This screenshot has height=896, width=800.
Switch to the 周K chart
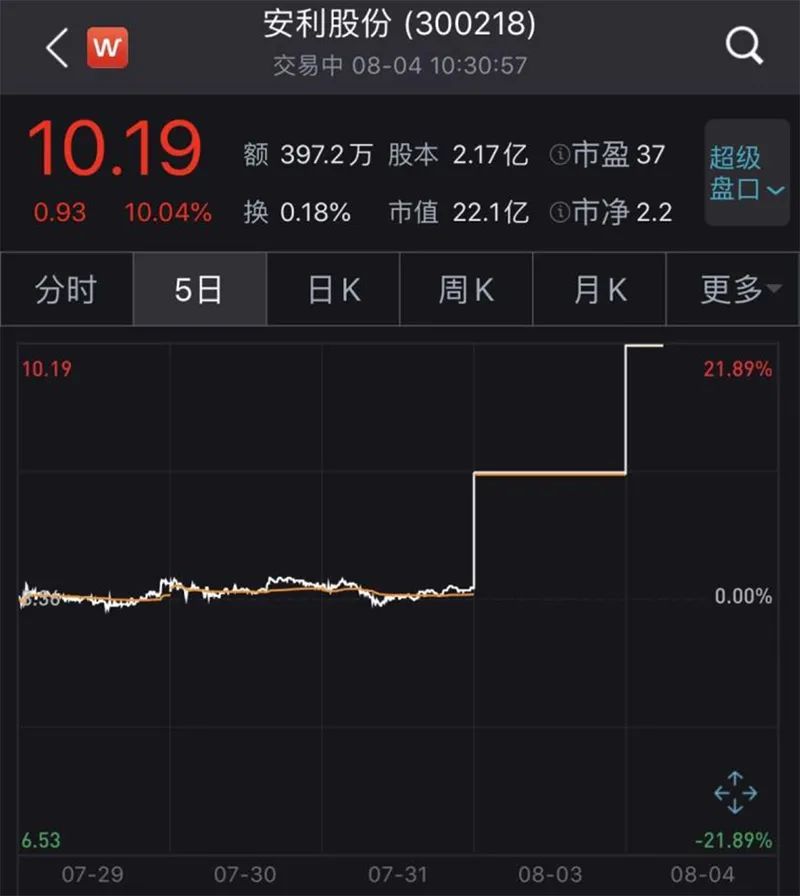coord(466,290)
